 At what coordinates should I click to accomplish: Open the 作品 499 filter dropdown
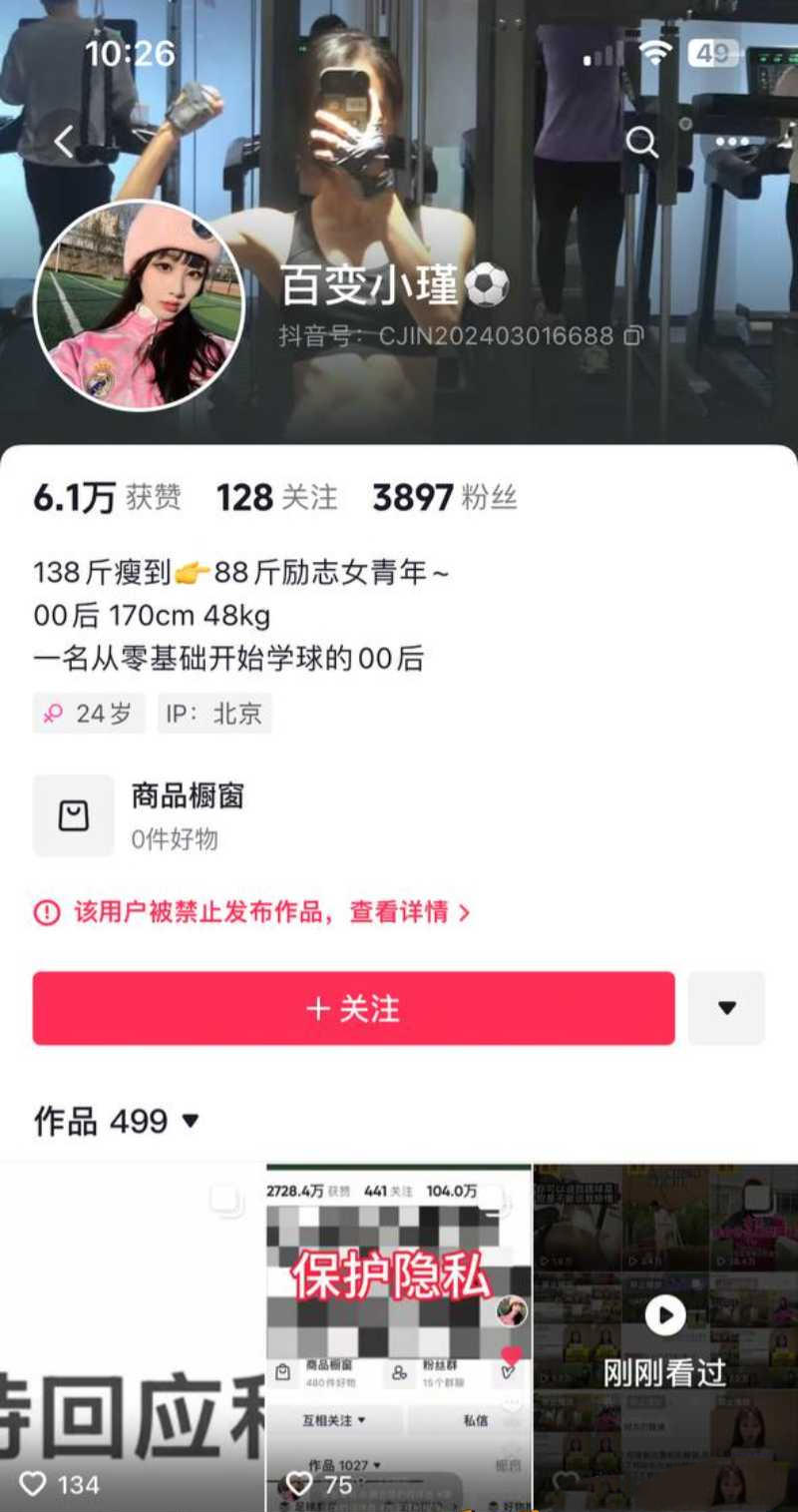(x=191, y=1122)
